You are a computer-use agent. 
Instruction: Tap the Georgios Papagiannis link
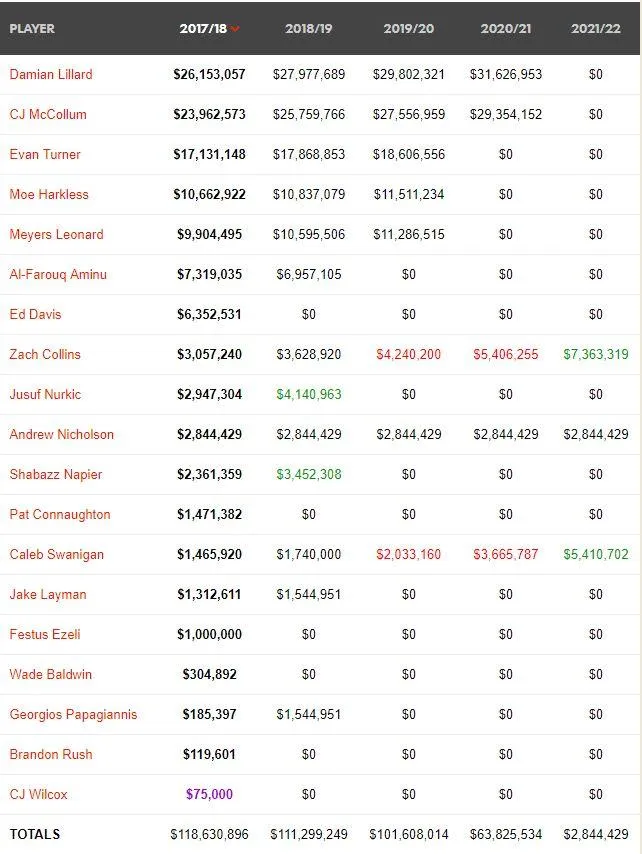point(73,714)
